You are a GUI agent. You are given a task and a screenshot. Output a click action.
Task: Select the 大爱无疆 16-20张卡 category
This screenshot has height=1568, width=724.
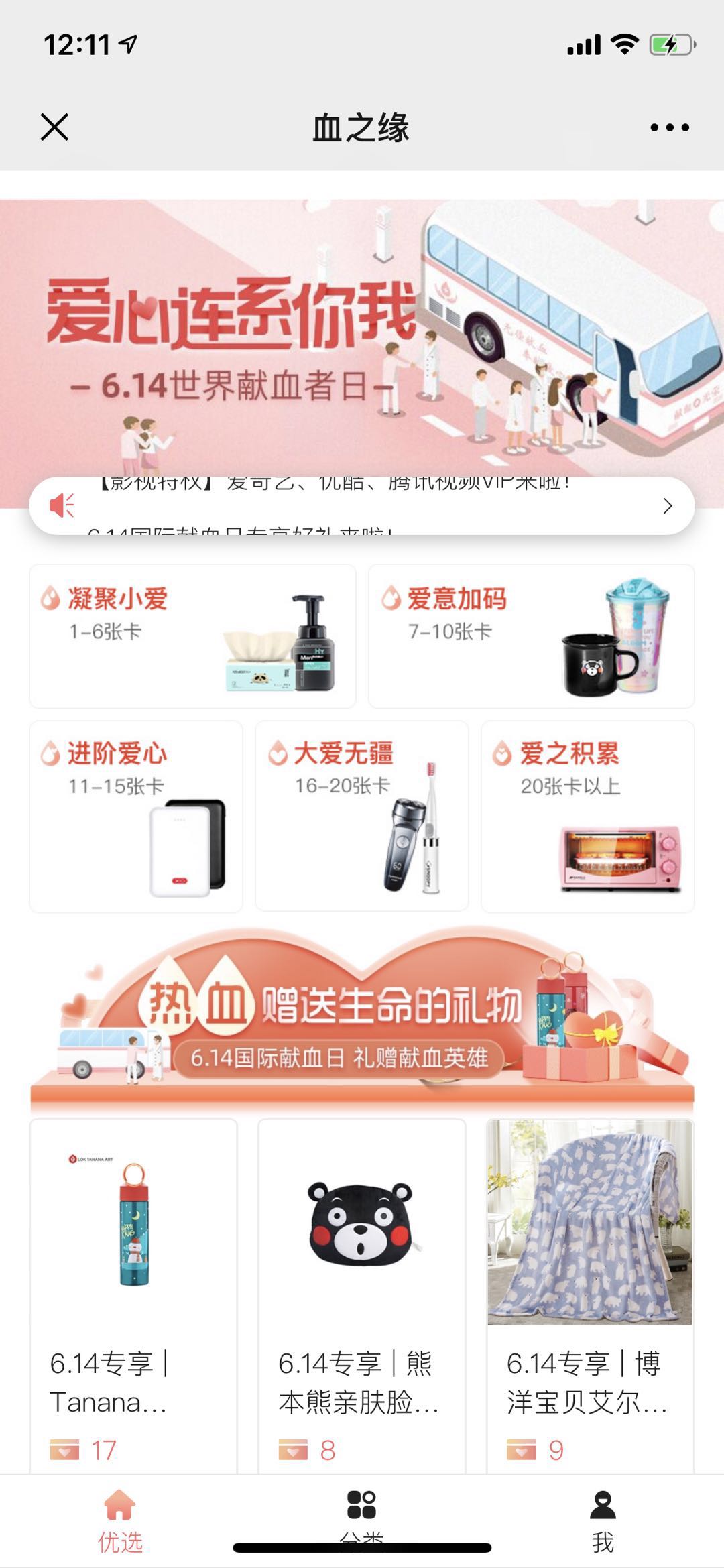coord(362,816)
